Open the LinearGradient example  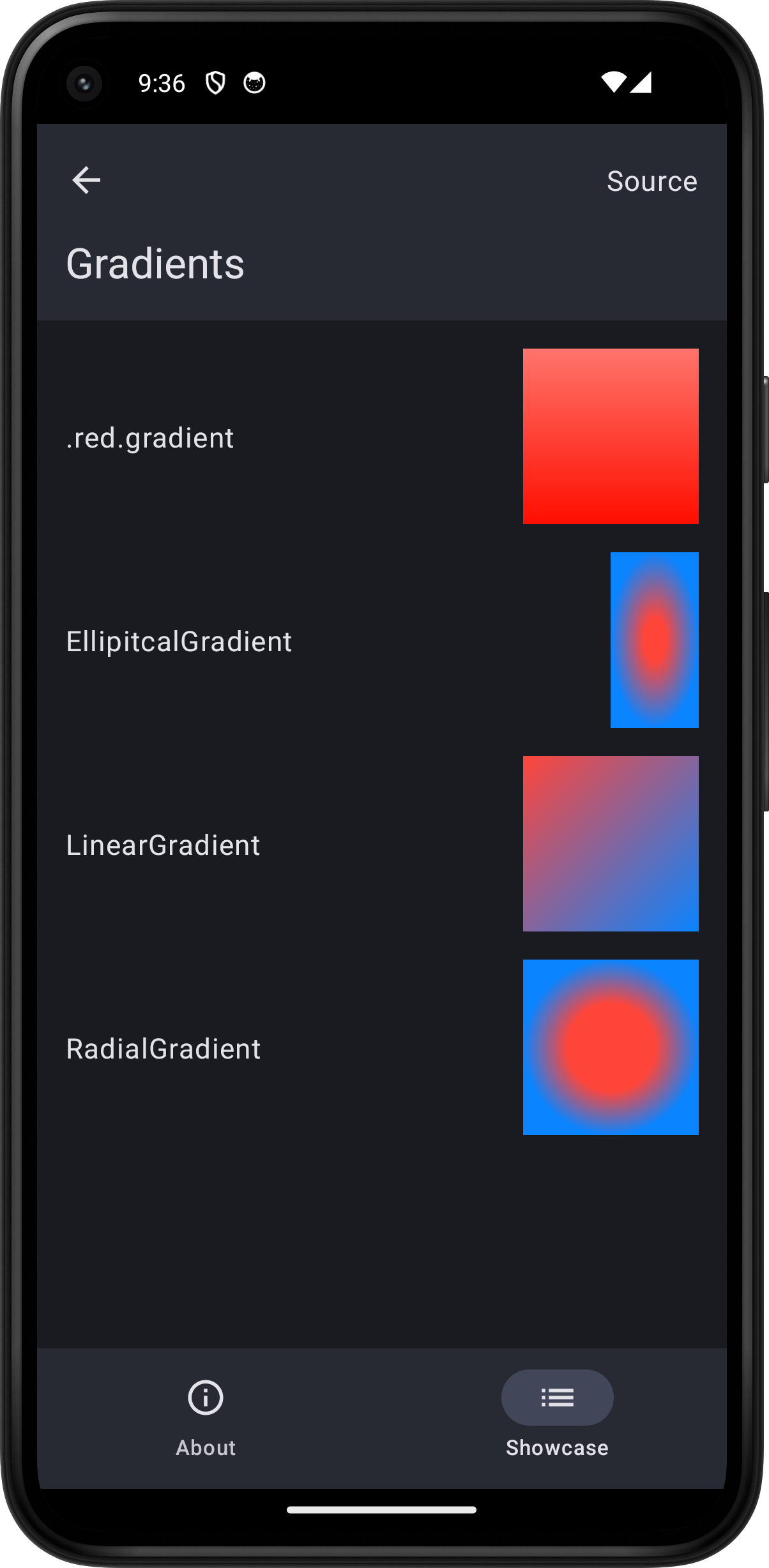[x=164, y=844]
